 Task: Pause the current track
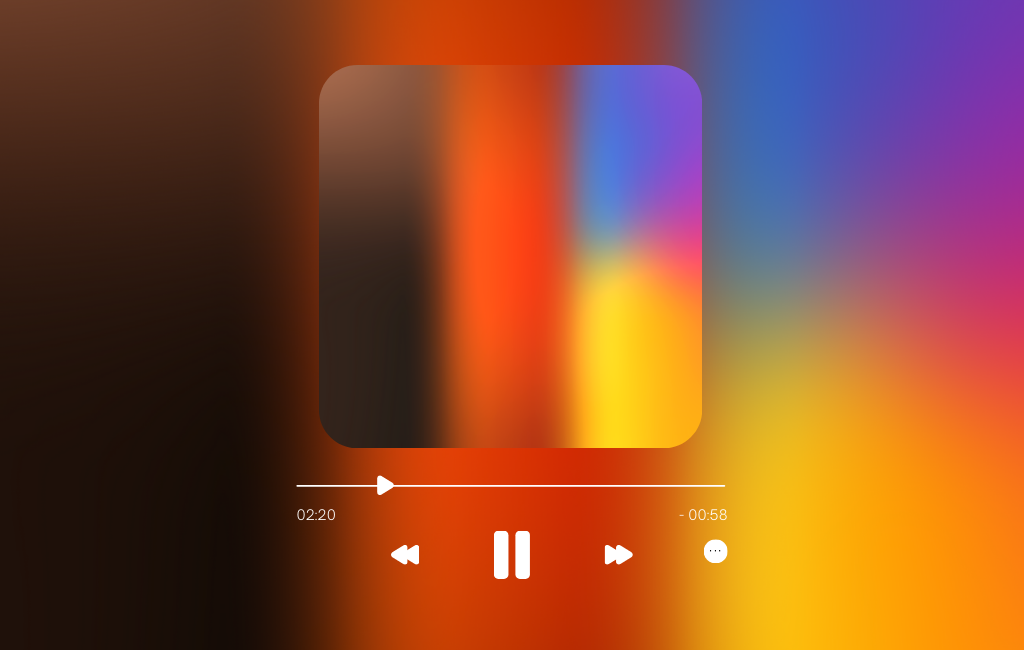pyautogui.click(x=511, y=555)
